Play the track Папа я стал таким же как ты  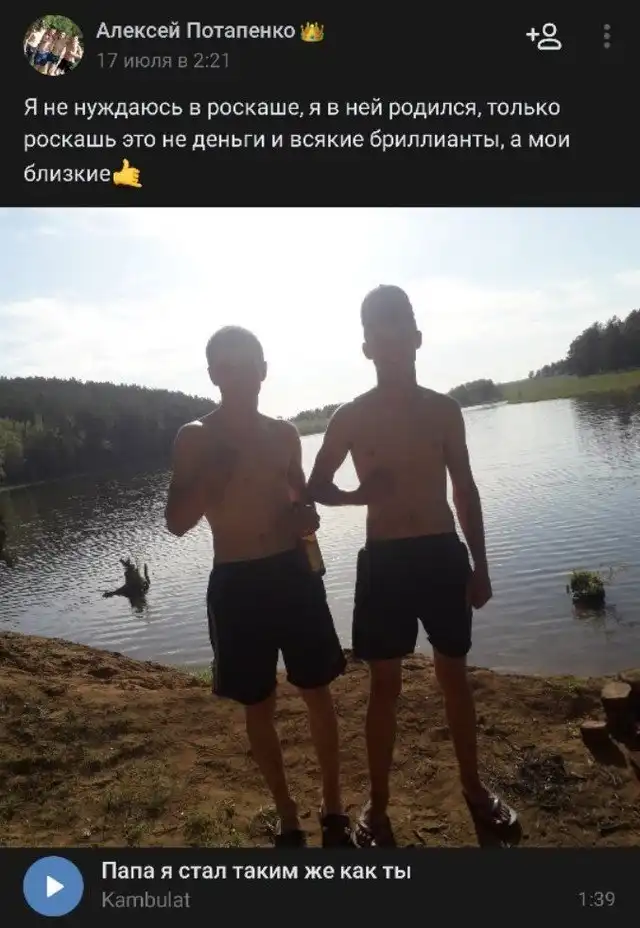pyautogui.click(x=53, y=885)
